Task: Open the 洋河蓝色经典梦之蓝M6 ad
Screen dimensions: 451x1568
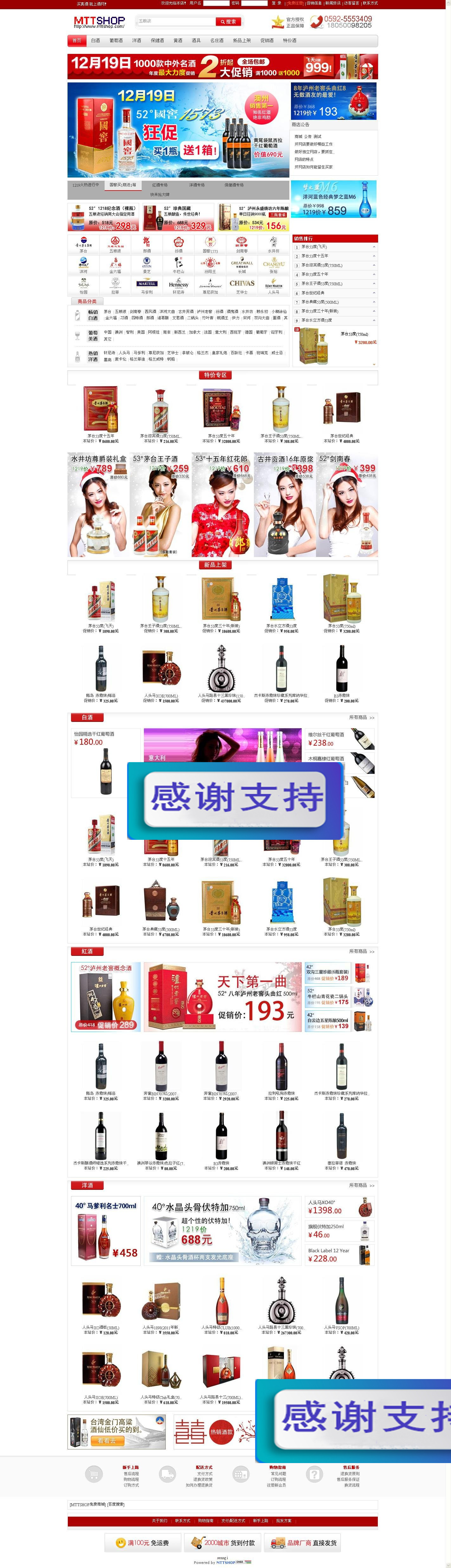Action: 333,199
